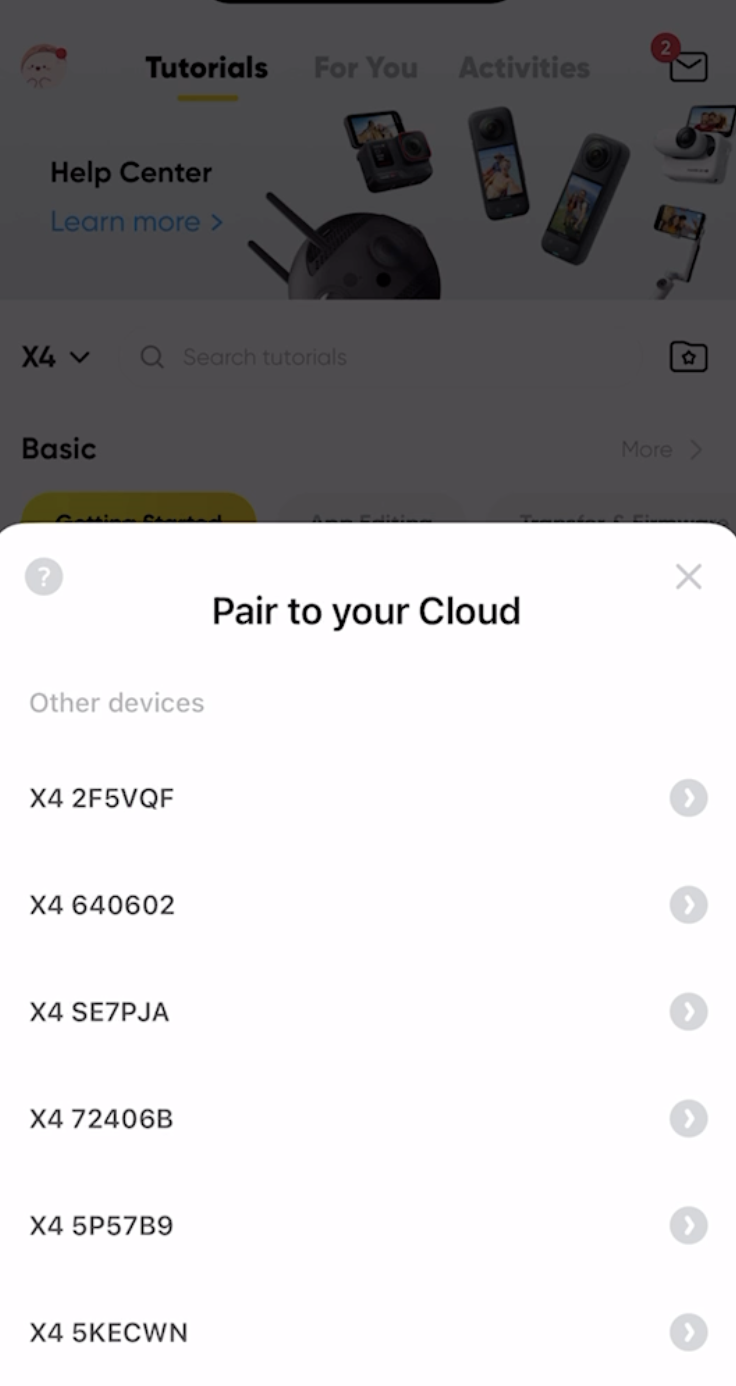
Task: Close the Pair to your Cloud sheet
Action: [688, 577]
